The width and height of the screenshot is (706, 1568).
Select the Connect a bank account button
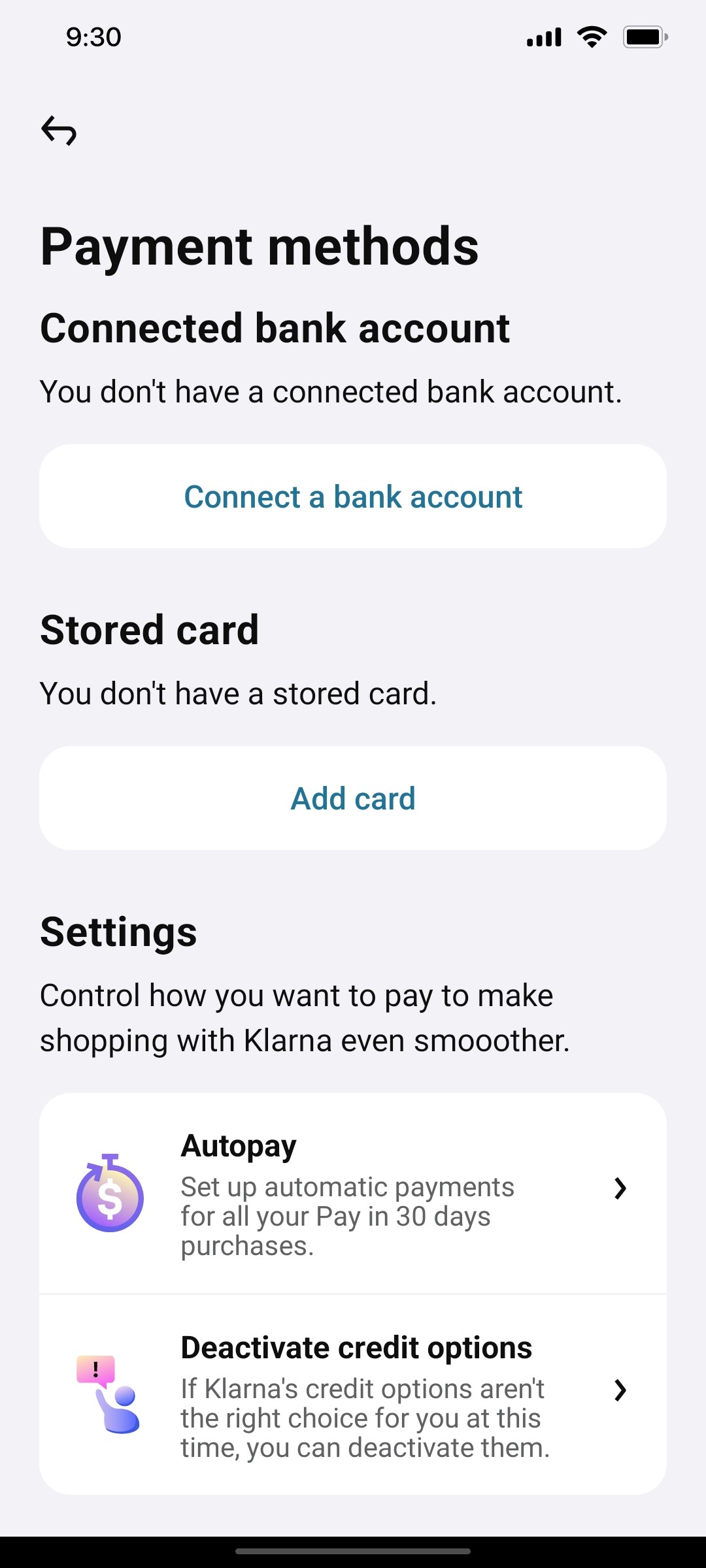click(x=353, y=497)
